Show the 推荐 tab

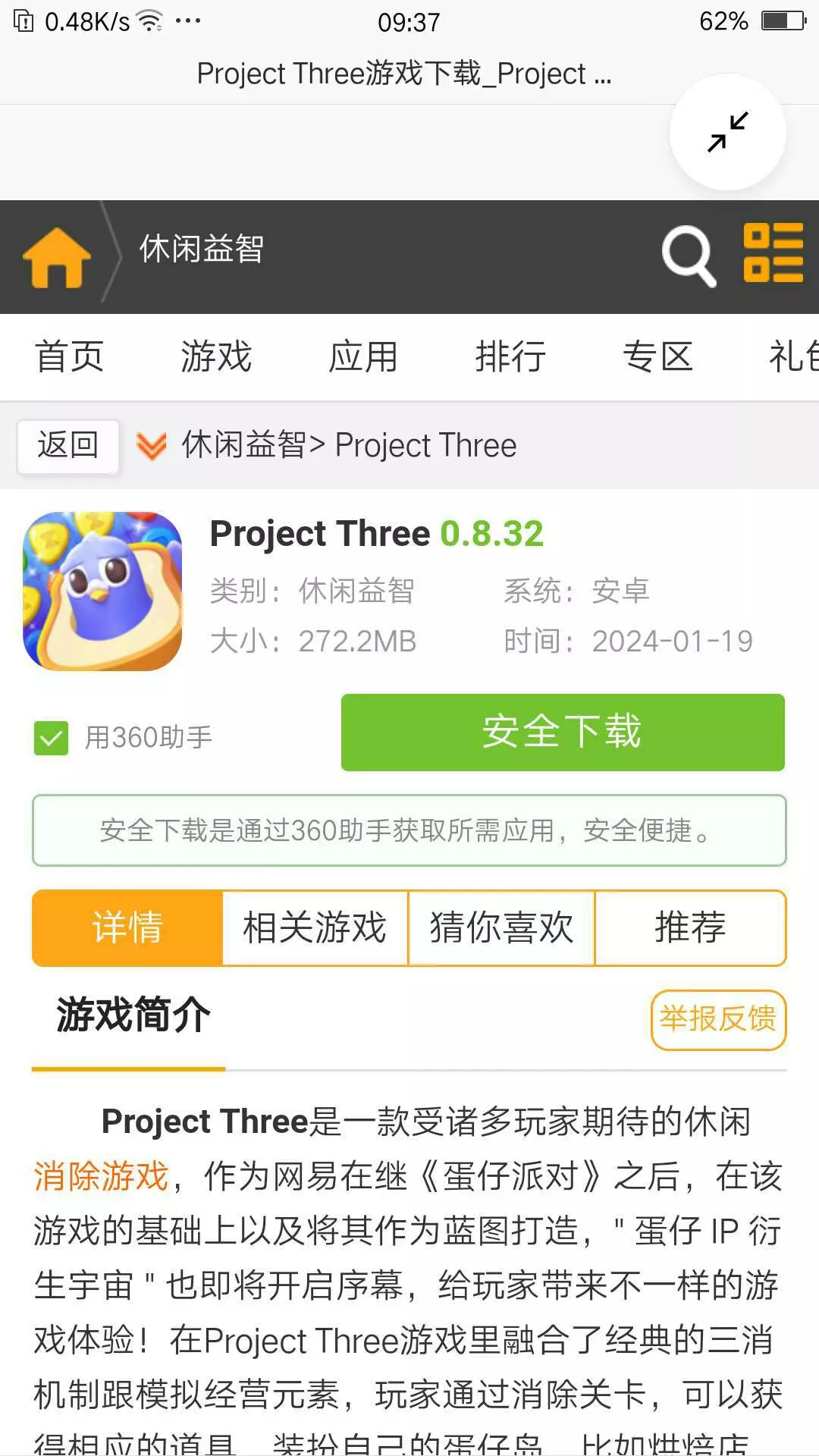point(690,928)
